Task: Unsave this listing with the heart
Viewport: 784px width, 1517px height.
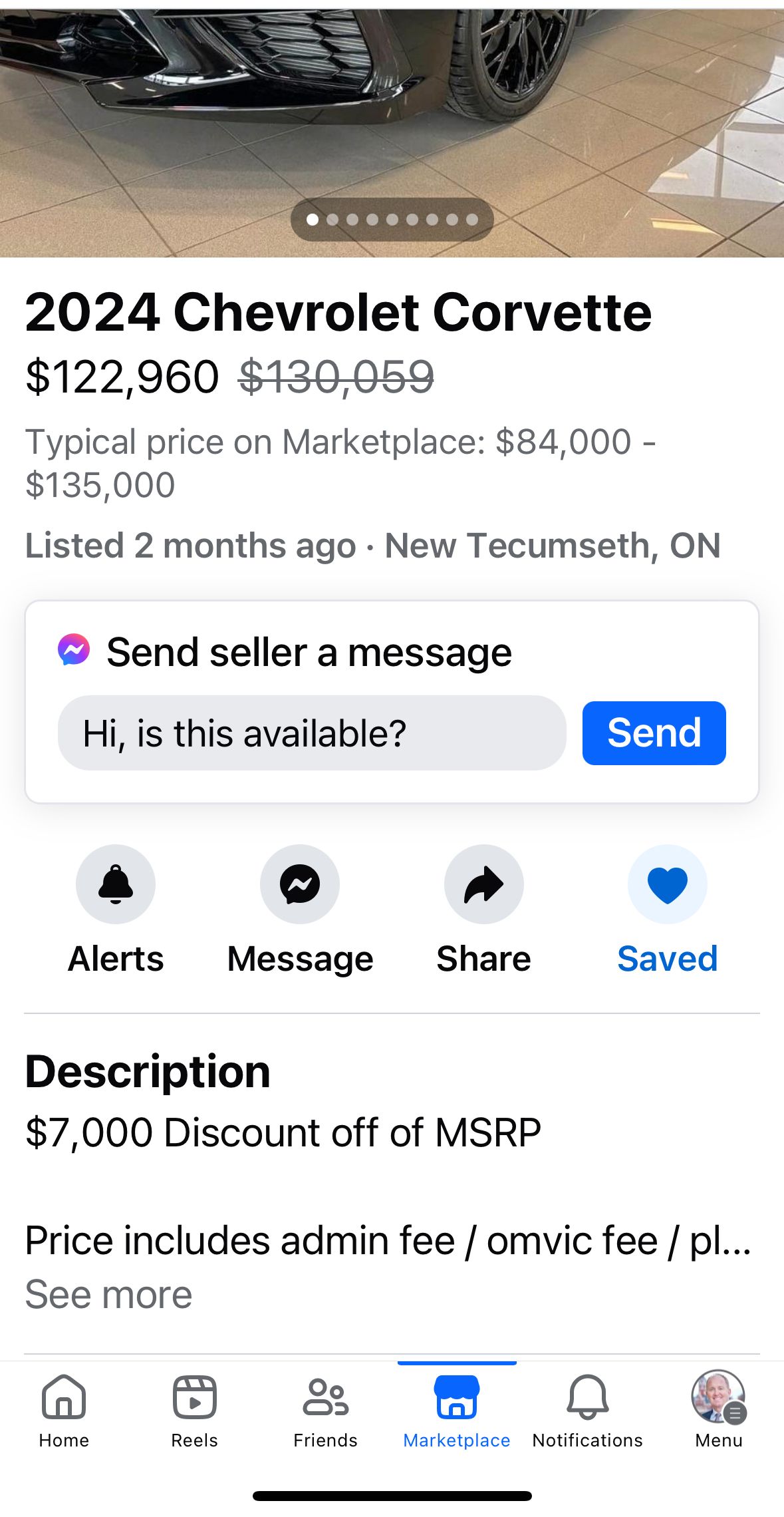Action: [x=667, y=884]
